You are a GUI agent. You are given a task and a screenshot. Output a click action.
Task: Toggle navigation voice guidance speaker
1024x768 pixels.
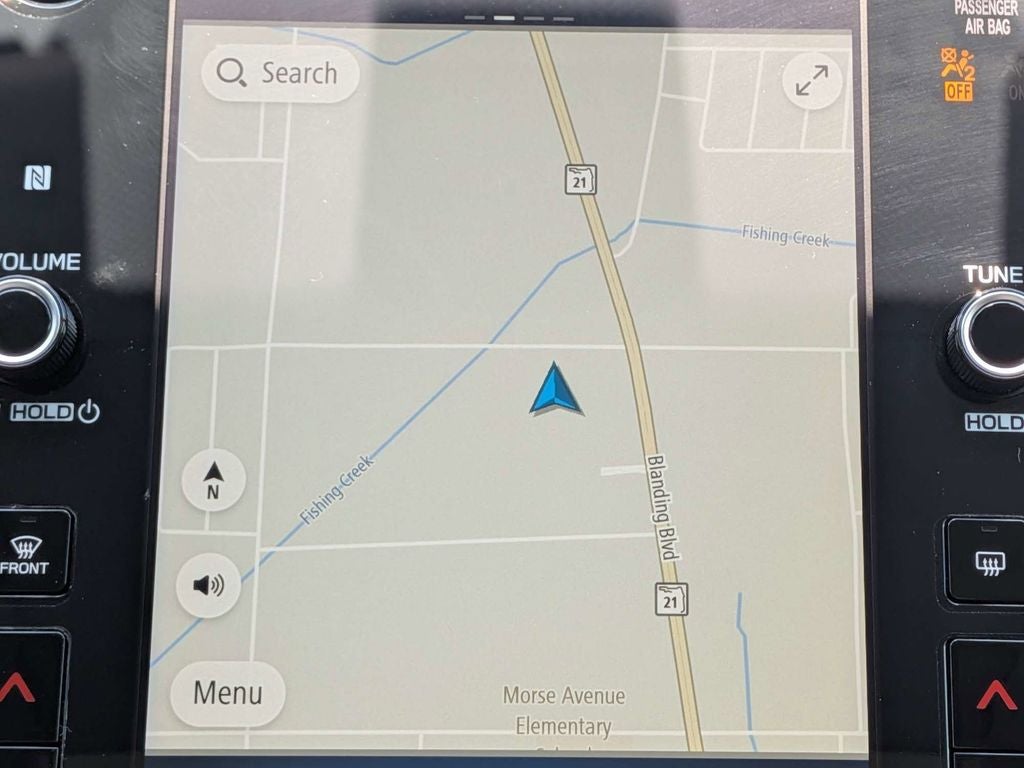click(208, 585)
